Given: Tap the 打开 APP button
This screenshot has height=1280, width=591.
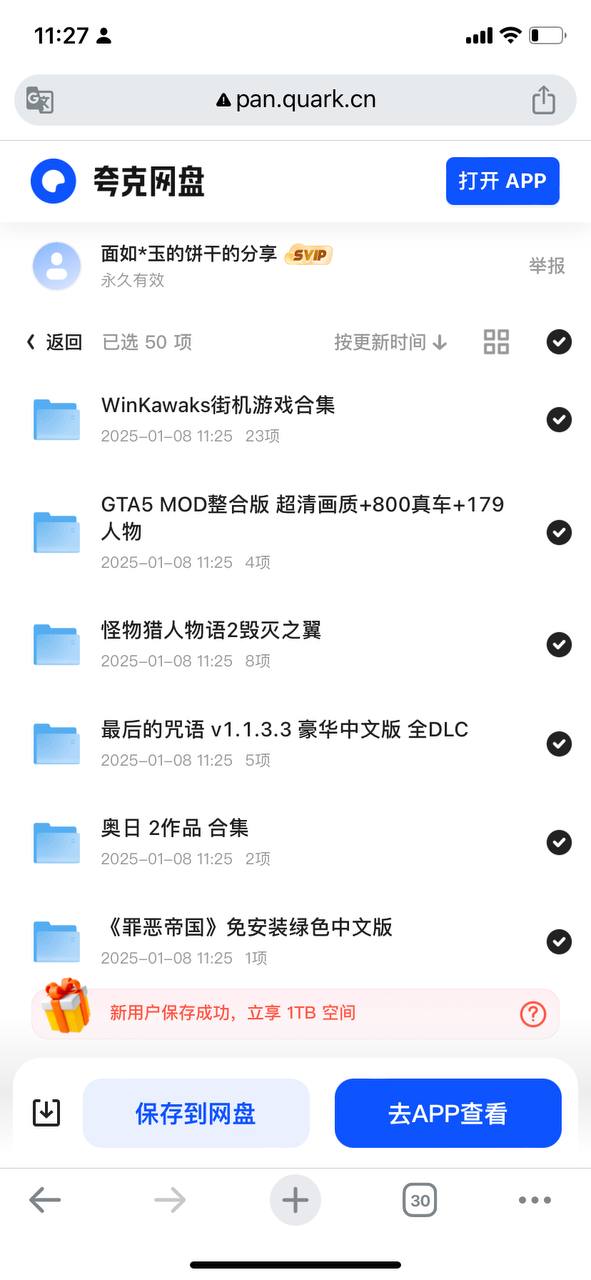Looking at the screenshot, I should 502,181.
